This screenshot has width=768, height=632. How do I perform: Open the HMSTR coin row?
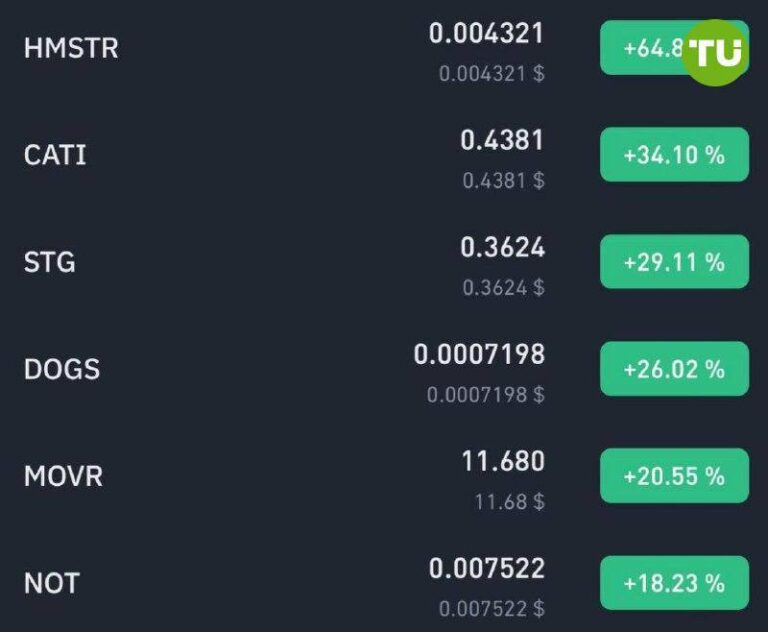71,48
